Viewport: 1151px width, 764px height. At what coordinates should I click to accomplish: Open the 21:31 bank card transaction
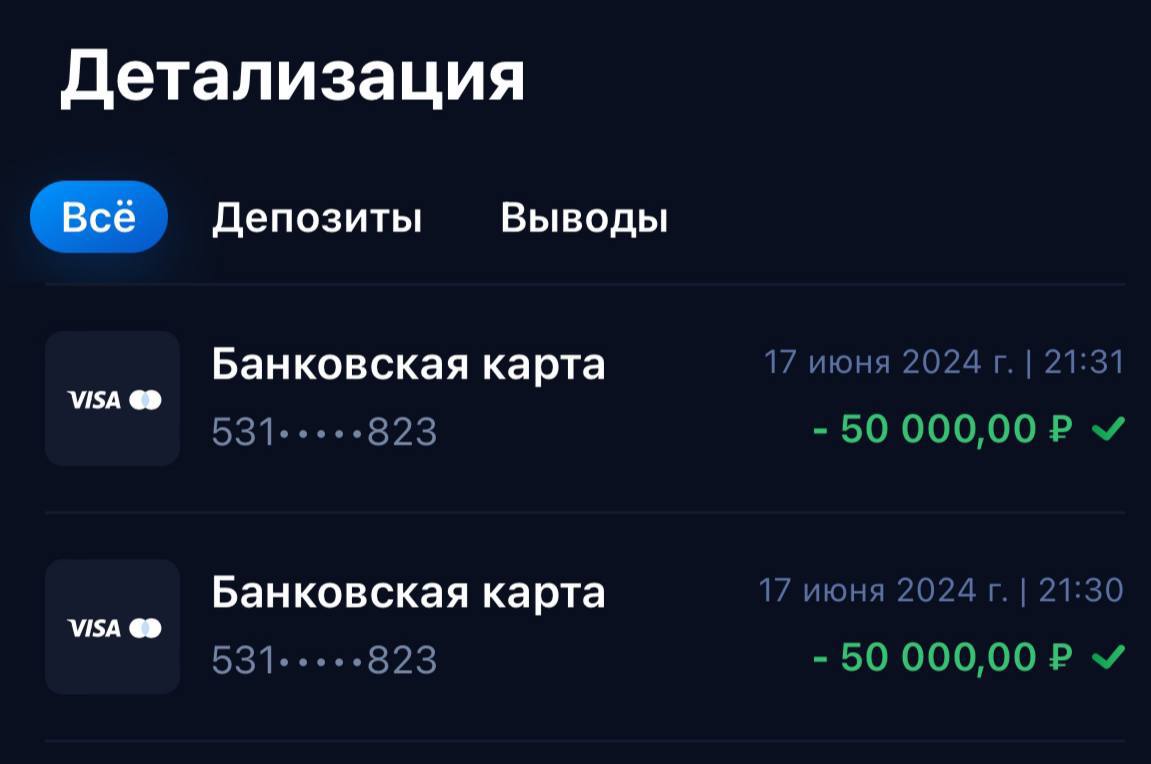[x=584, y=398]
